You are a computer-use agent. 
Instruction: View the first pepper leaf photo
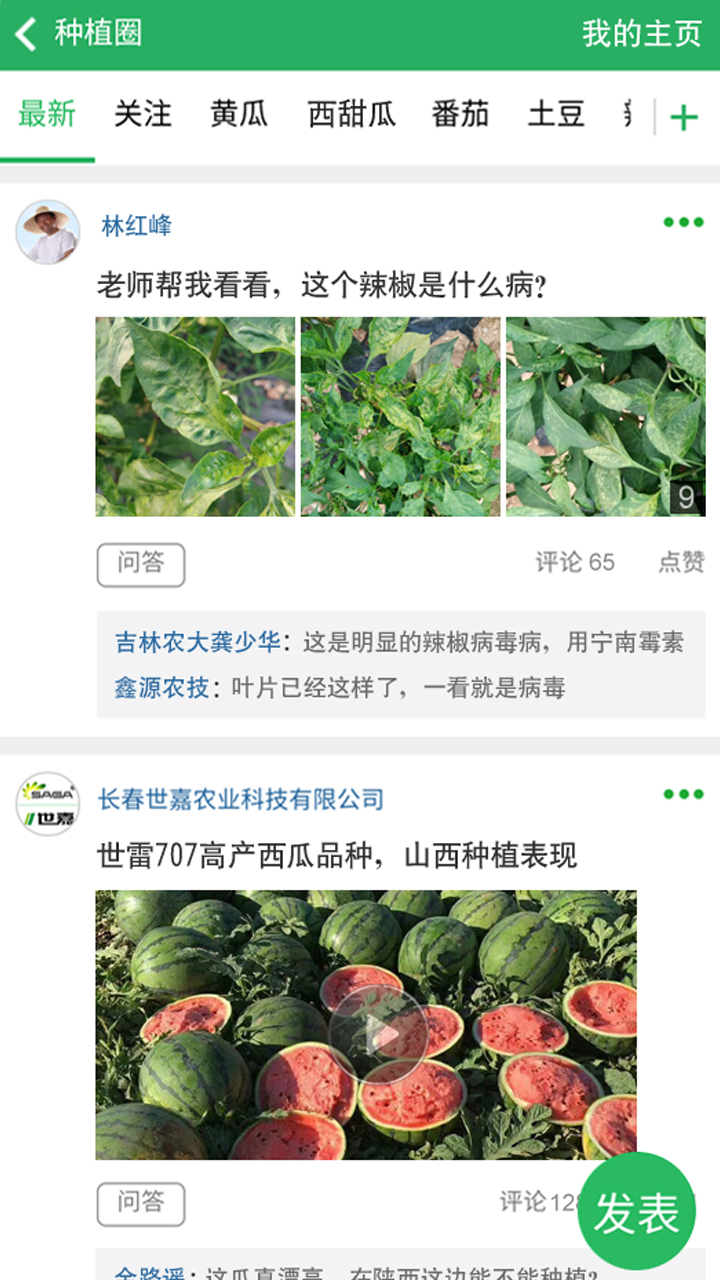195,417
